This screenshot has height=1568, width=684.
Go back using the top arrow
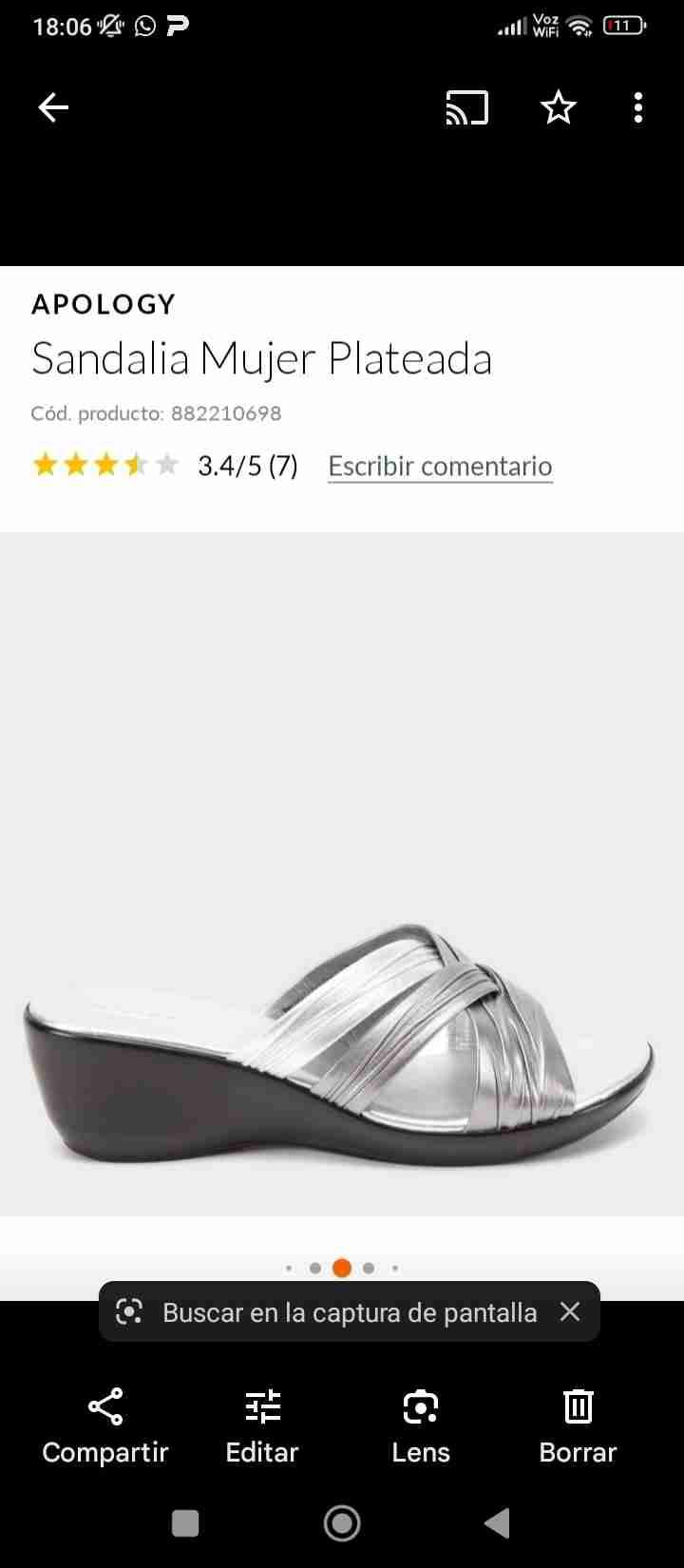pyautogui.click(x=53, y=108)
